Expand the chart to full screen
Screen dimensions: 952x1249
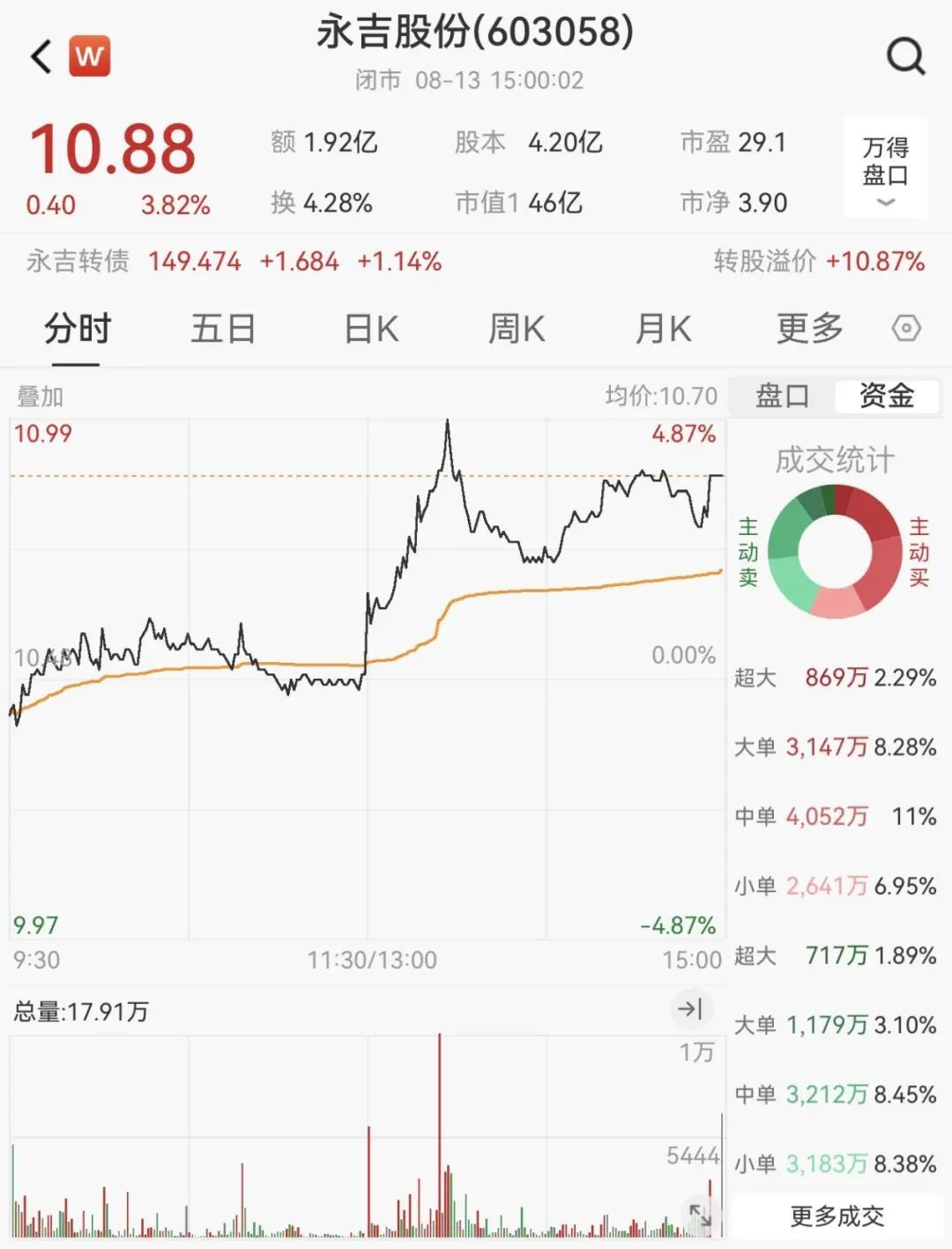click(x=700, y=1215)
